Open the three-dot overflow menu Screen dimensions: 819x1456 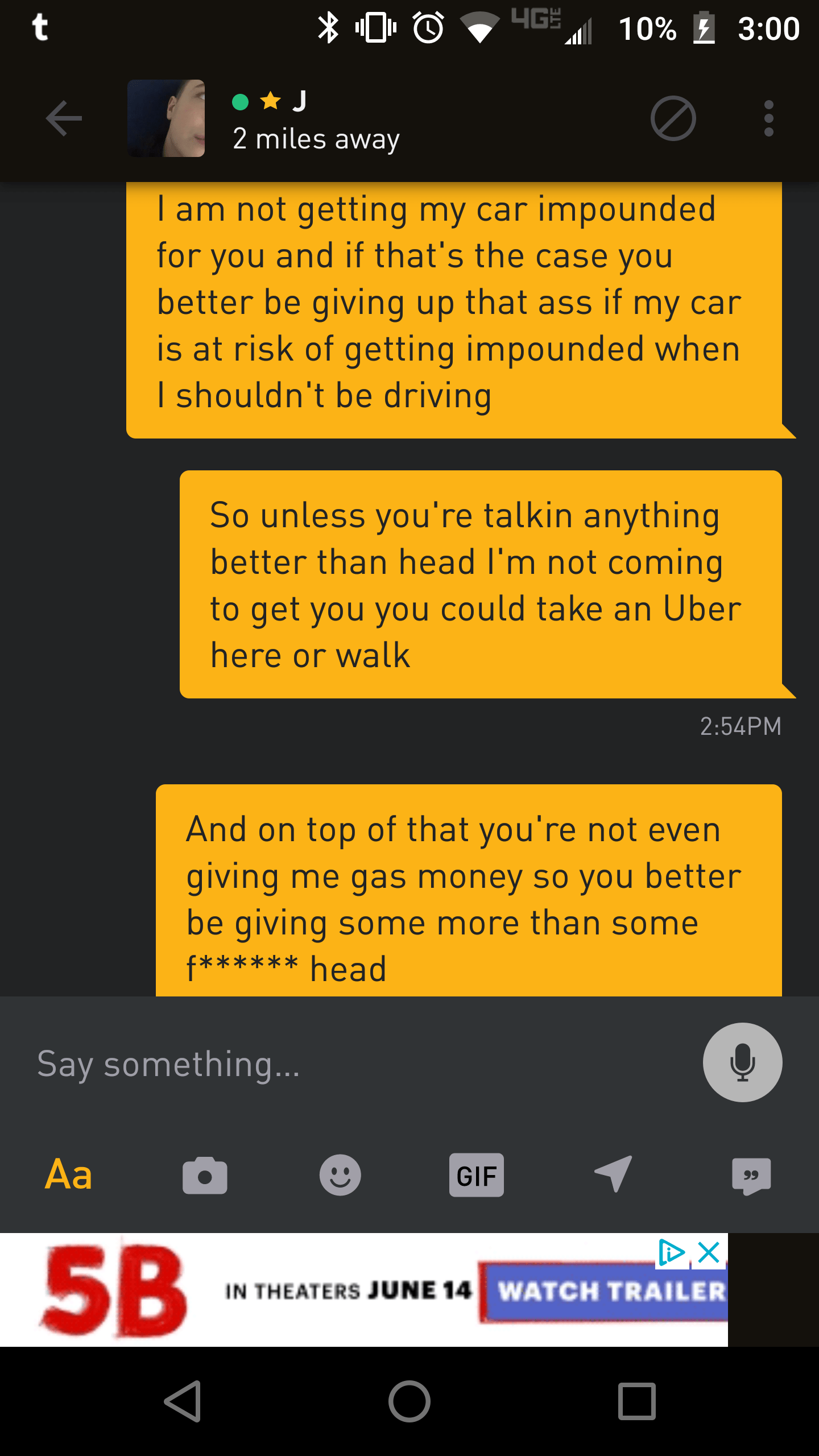[768, 118]
